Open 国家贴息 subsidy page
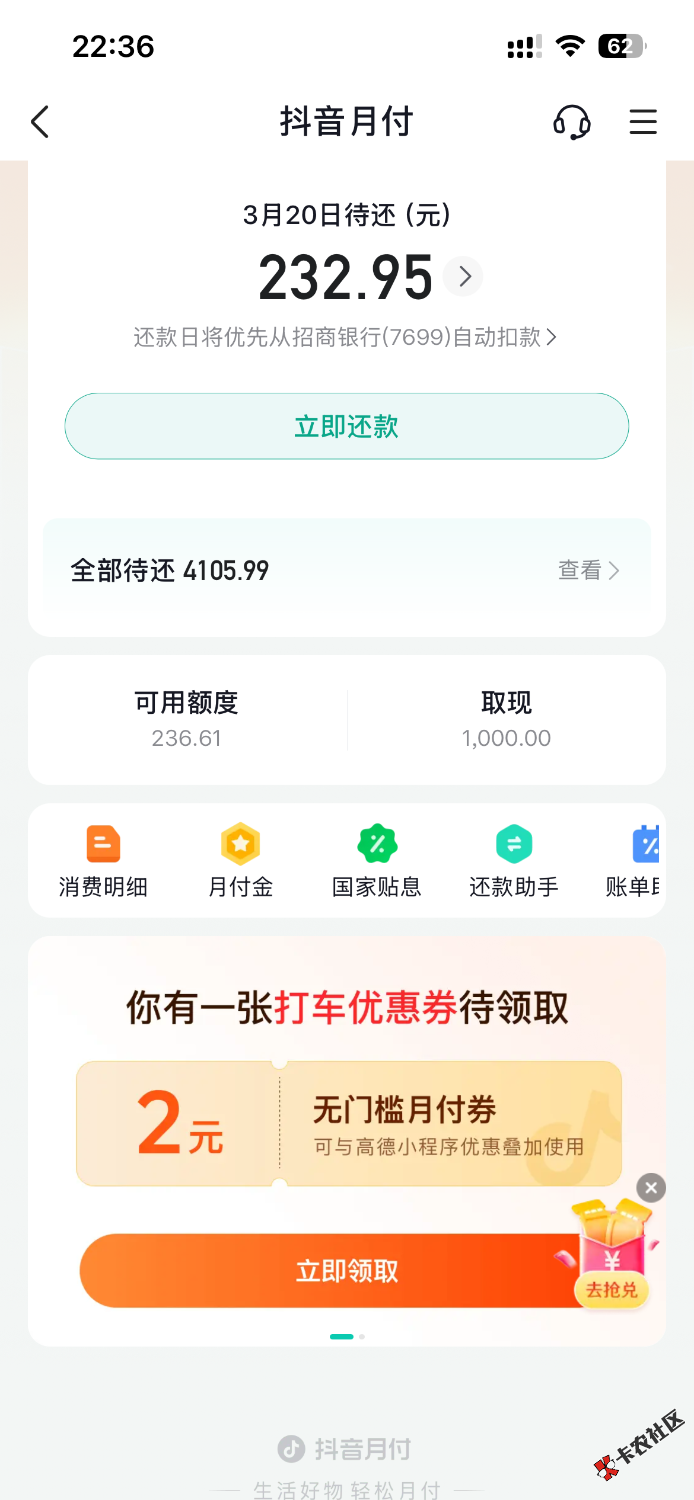Image resolution: width=694 pixels, height=1500 pixels. pos(377,861)
